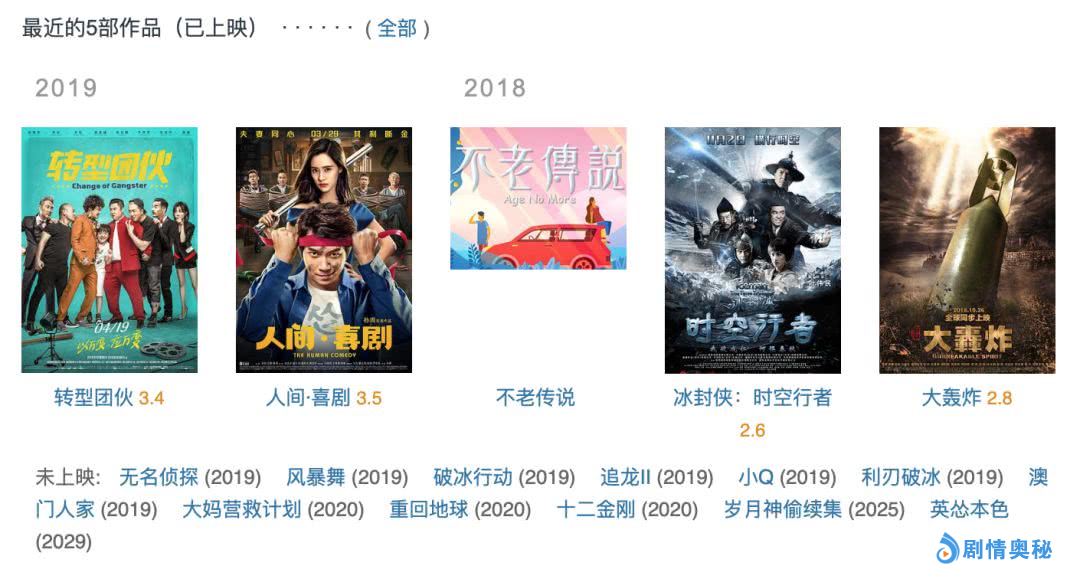Open unreleased film 十二金刚
Screen dimensions: 1080x579
point(596,509)
